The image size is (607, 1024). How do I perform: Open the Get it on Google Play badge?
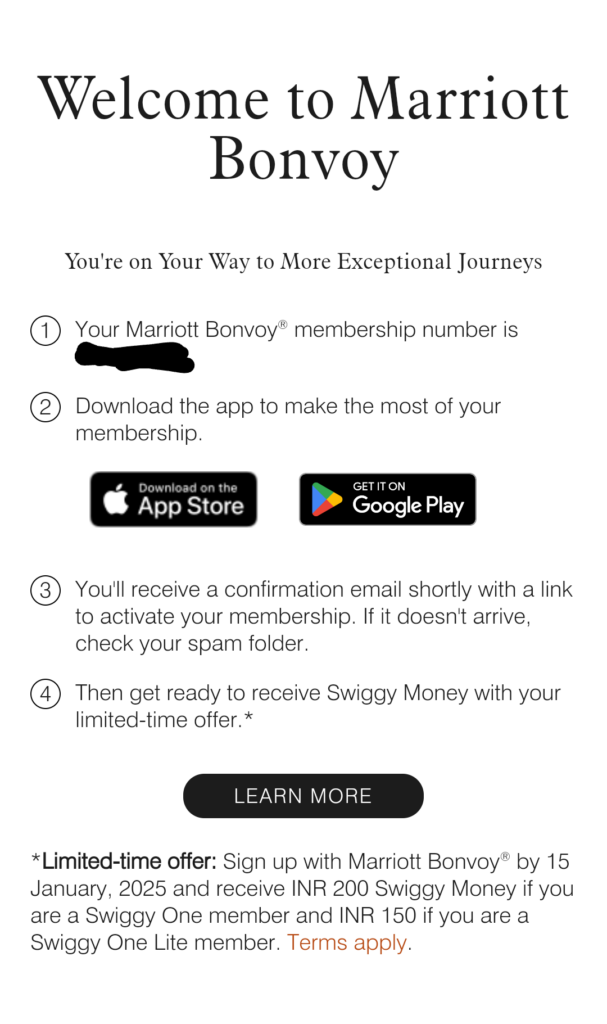point(387,499)
